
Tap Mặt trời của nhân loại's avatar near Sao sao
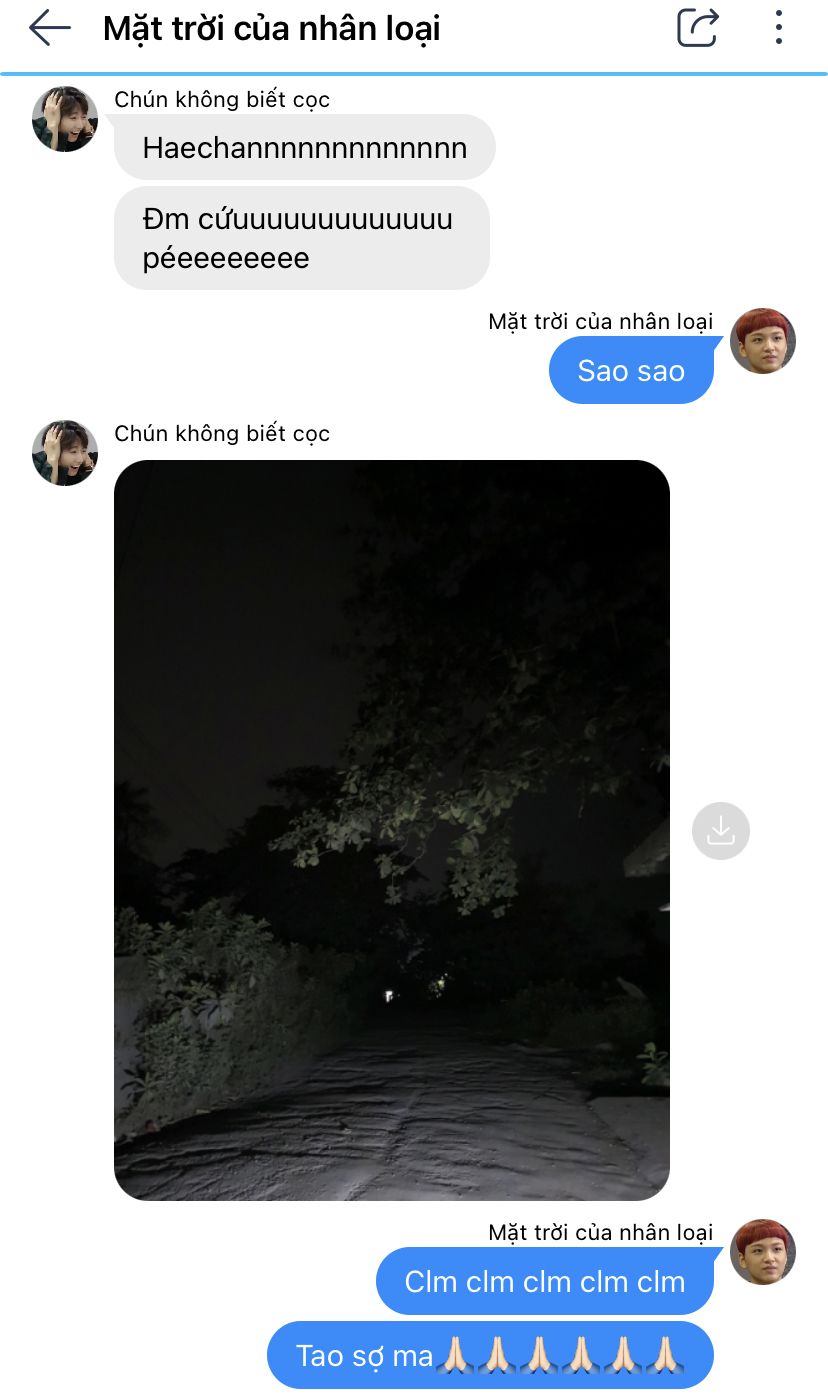[763, 341]
